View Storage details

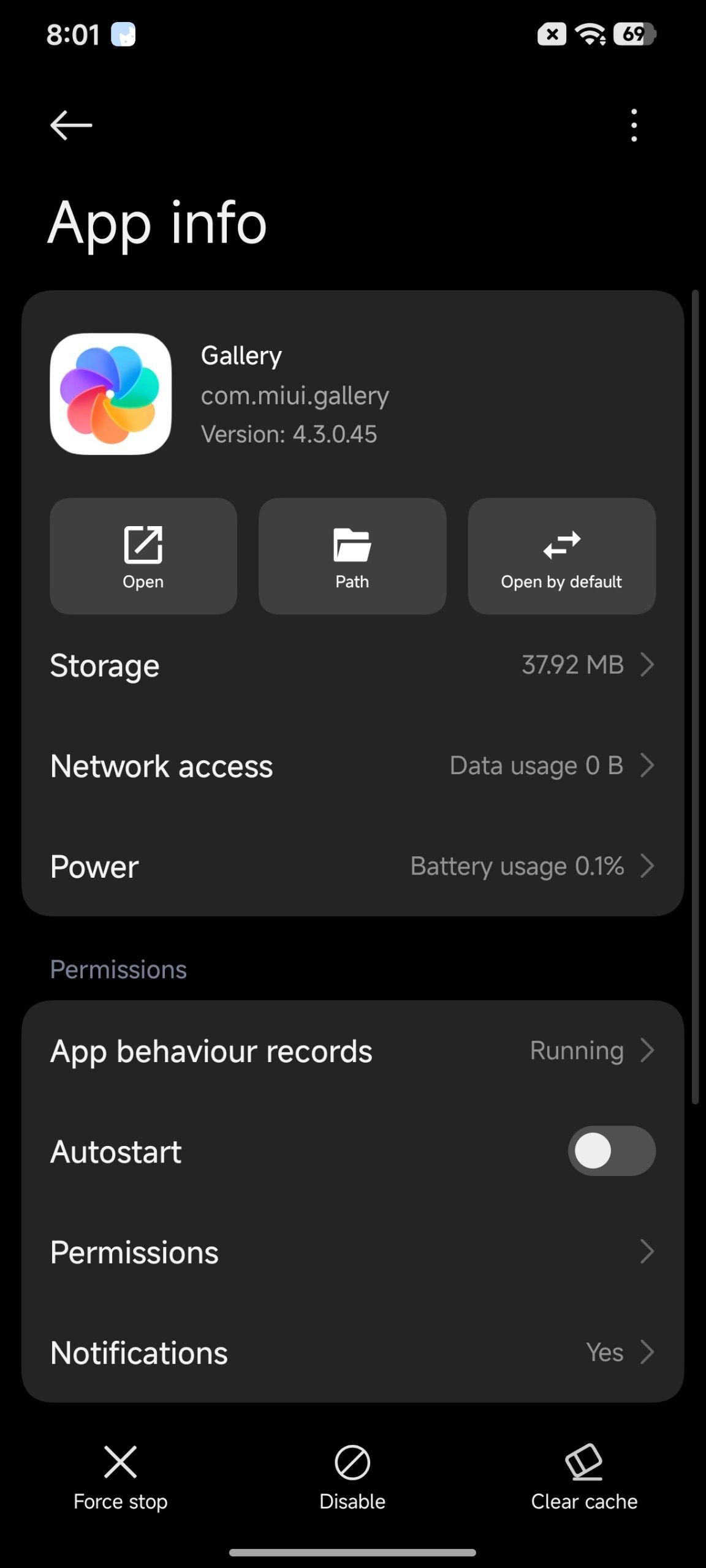tap(352, 665)
